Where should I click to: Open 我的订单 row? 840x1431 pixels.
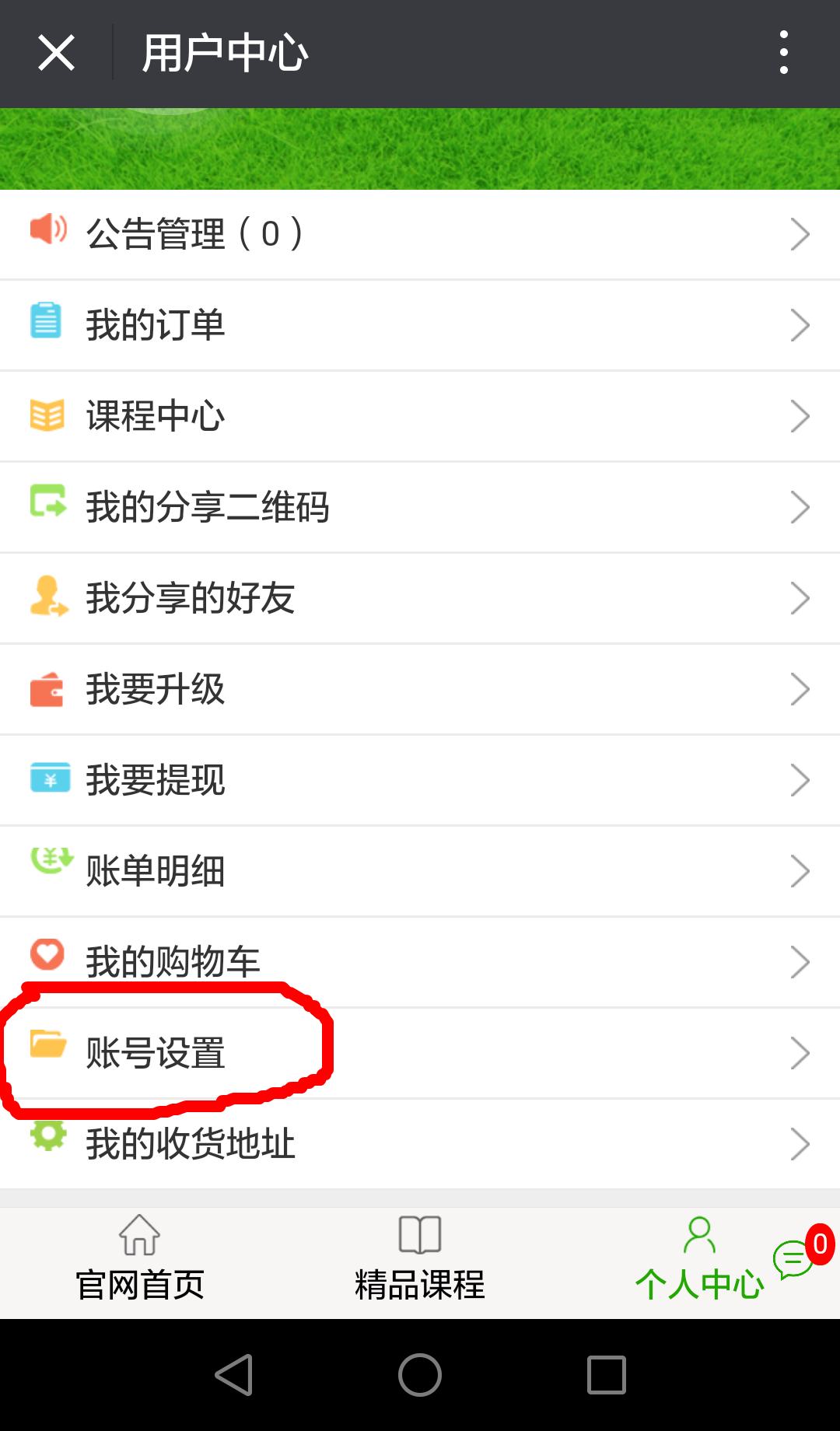420,325
